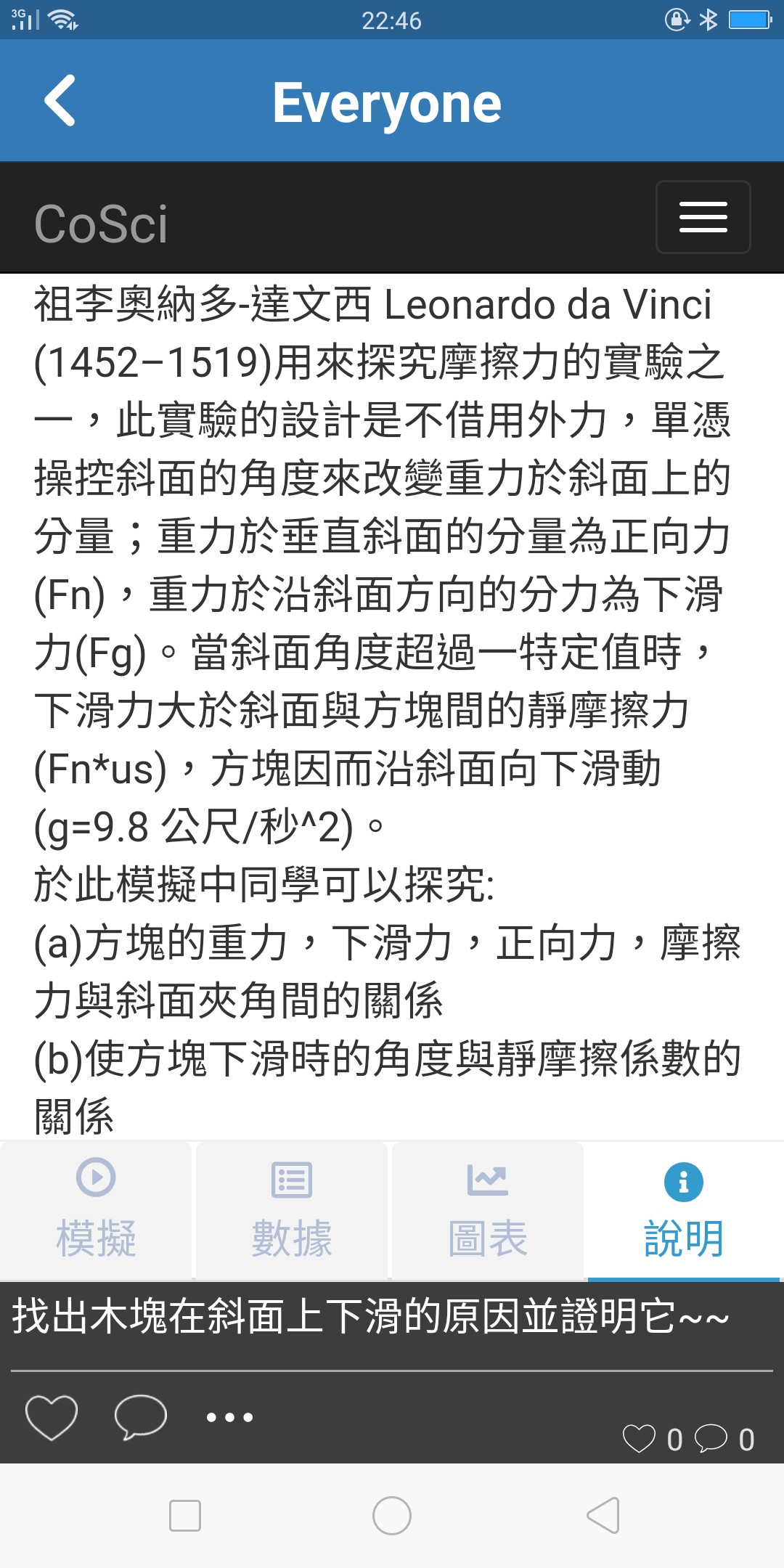Switch to the 模擬 simulation tab
Viewport: 784px width, 1568px height.
point(96,1210)
